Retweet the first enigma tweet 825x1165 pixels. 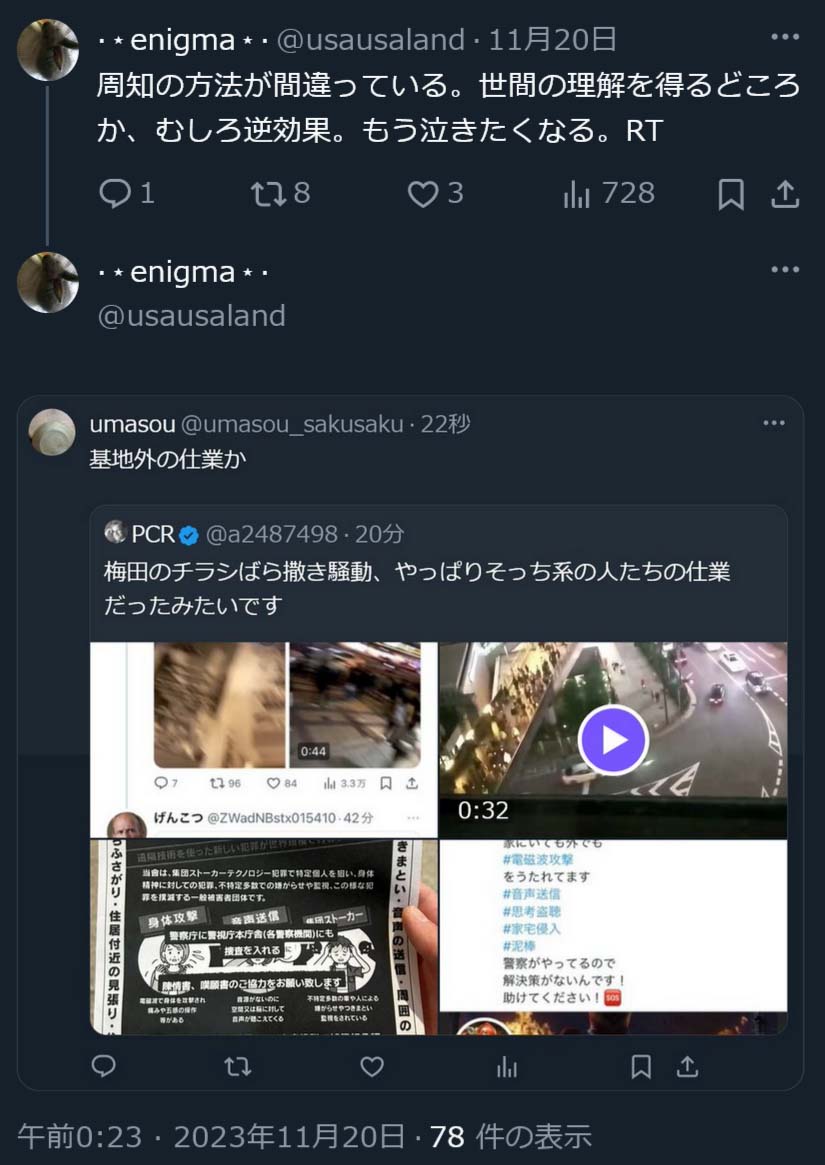(268, 194)
